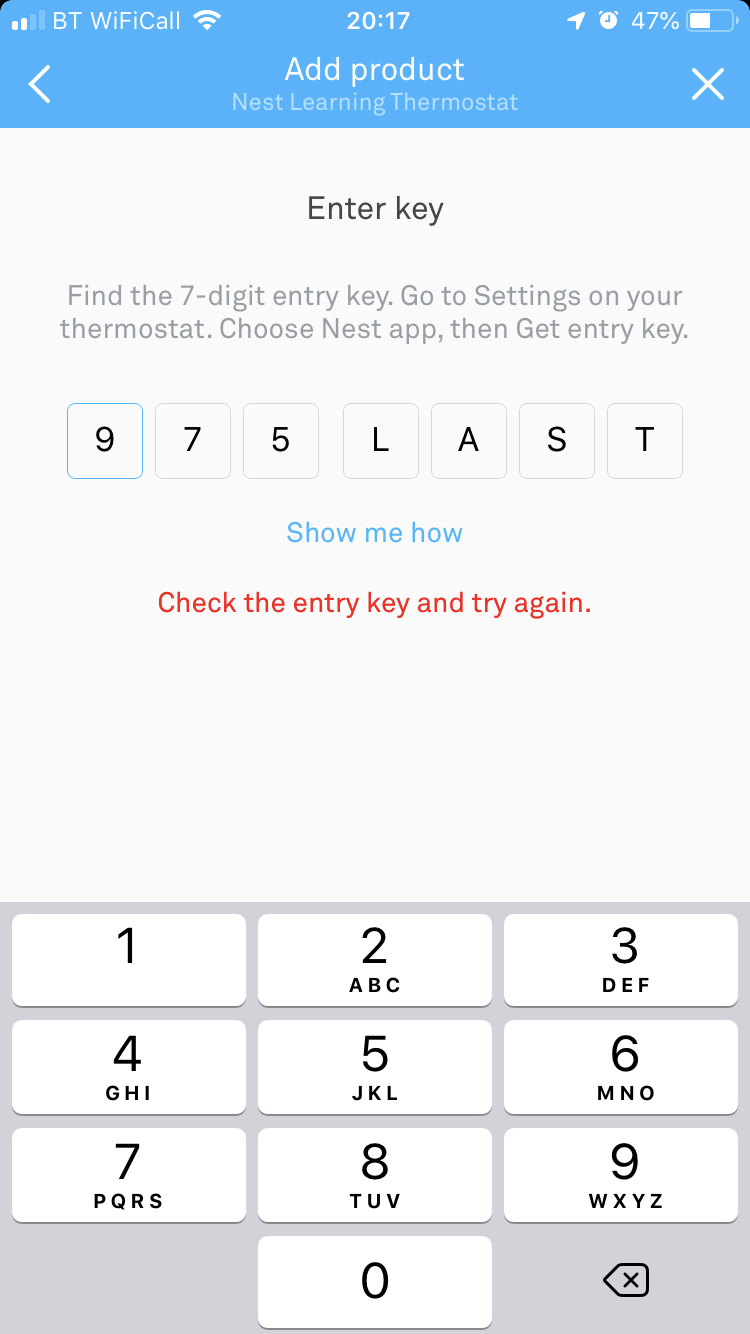Type 7 PQRS on the keypad
The image size is (750, 1334).
(x=128, y=1174)
